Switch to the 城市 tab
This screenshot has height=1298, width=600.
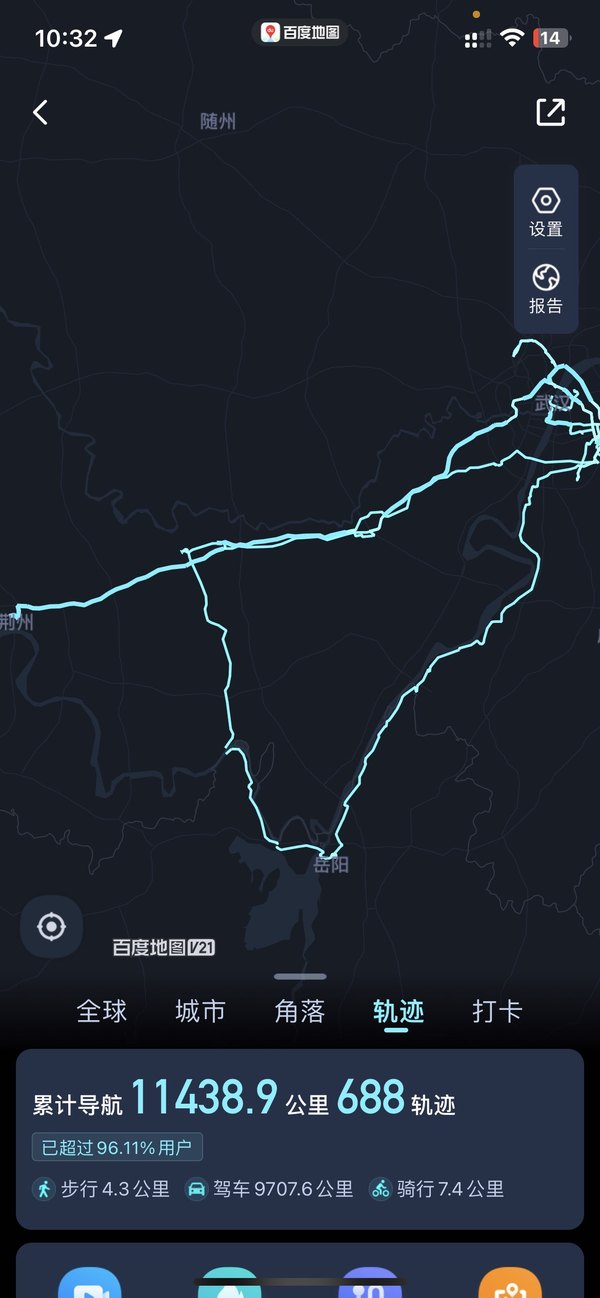point(200,1011)
